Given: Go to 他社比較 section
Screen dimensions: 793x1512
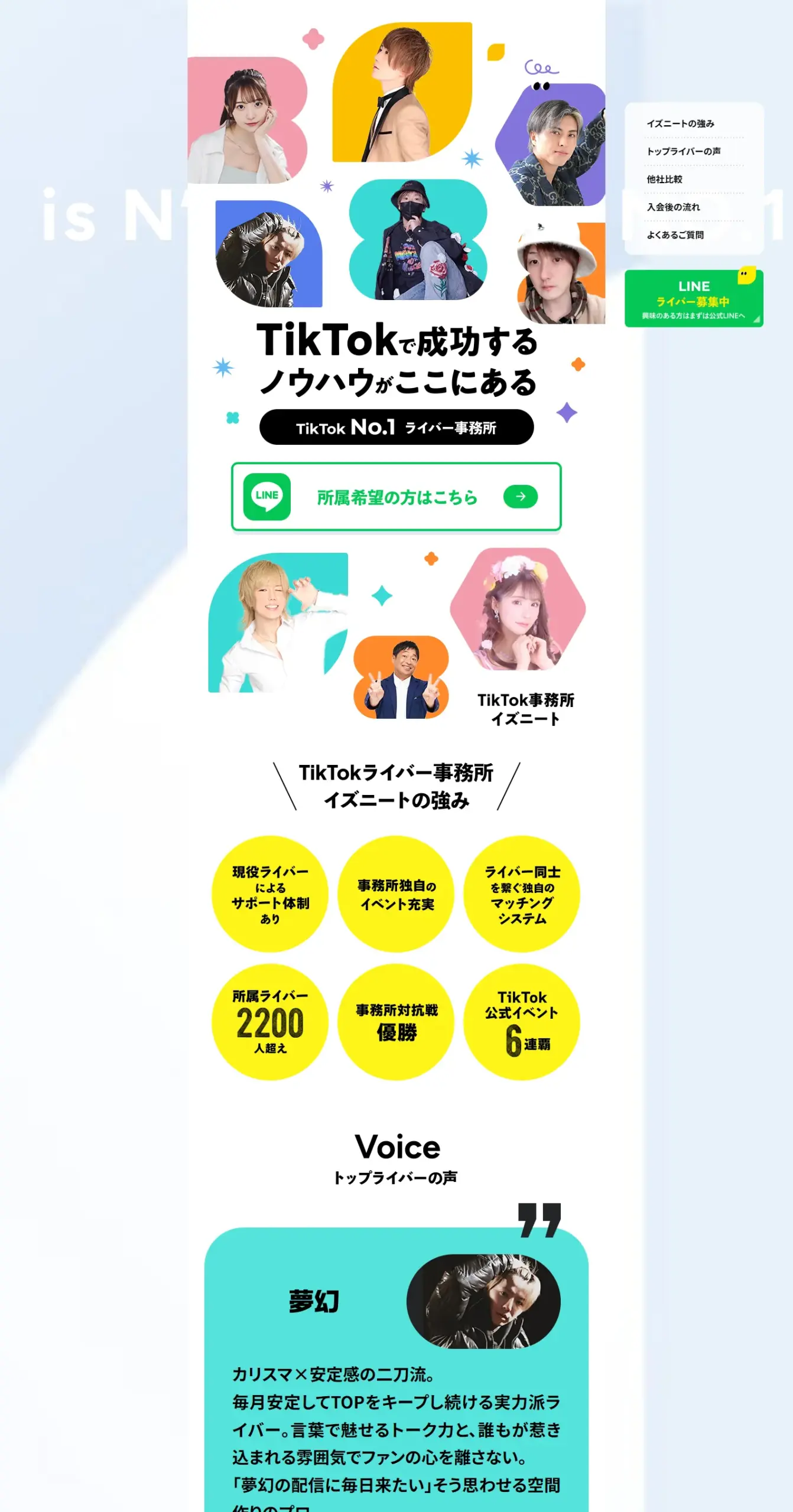Looking at the screenshot, I should (x=664, y=179).
